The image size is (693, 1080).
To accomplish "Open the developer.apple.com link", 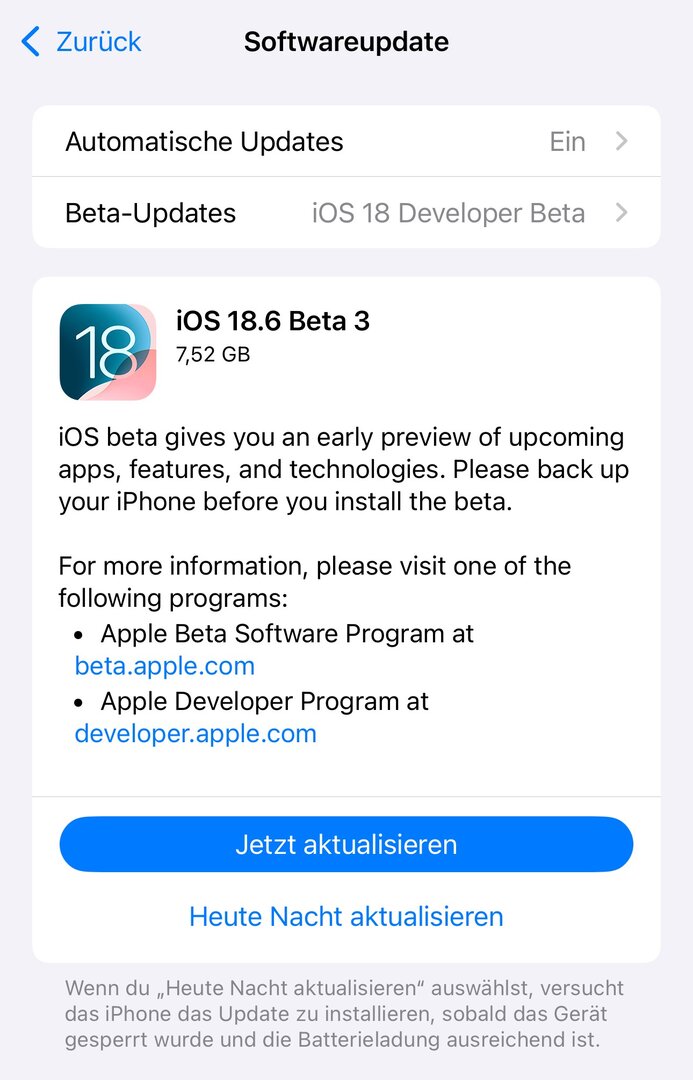I will pos(196,734).
